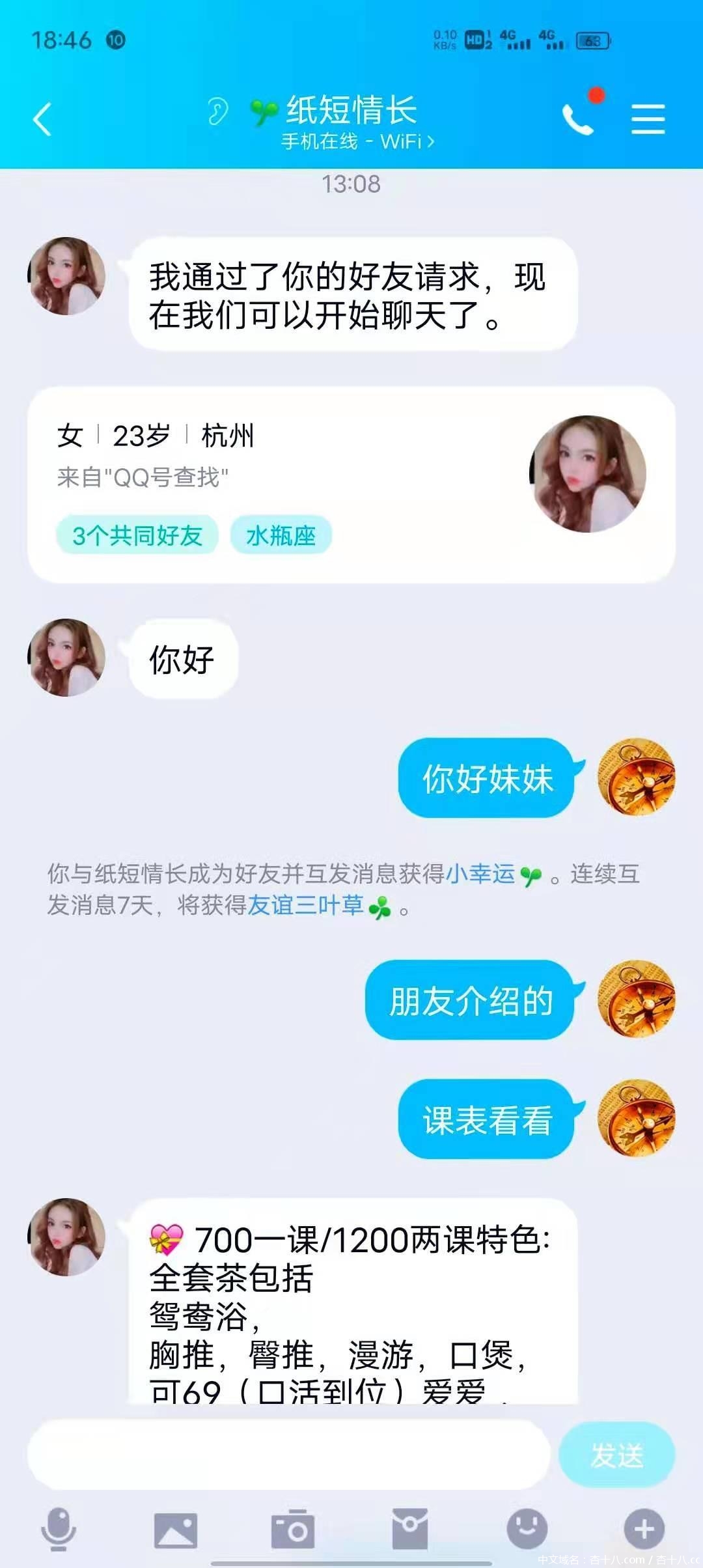Tap the 水瓶座 tag
703x1568 pixels.
point(281,536)
